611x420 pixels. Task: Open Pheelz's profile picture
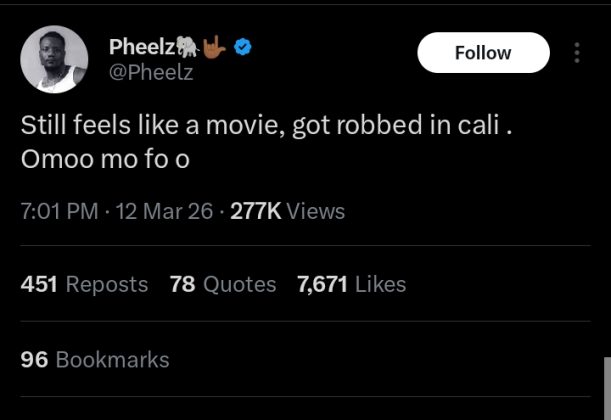pyautogui.click(x=54, y=60)
